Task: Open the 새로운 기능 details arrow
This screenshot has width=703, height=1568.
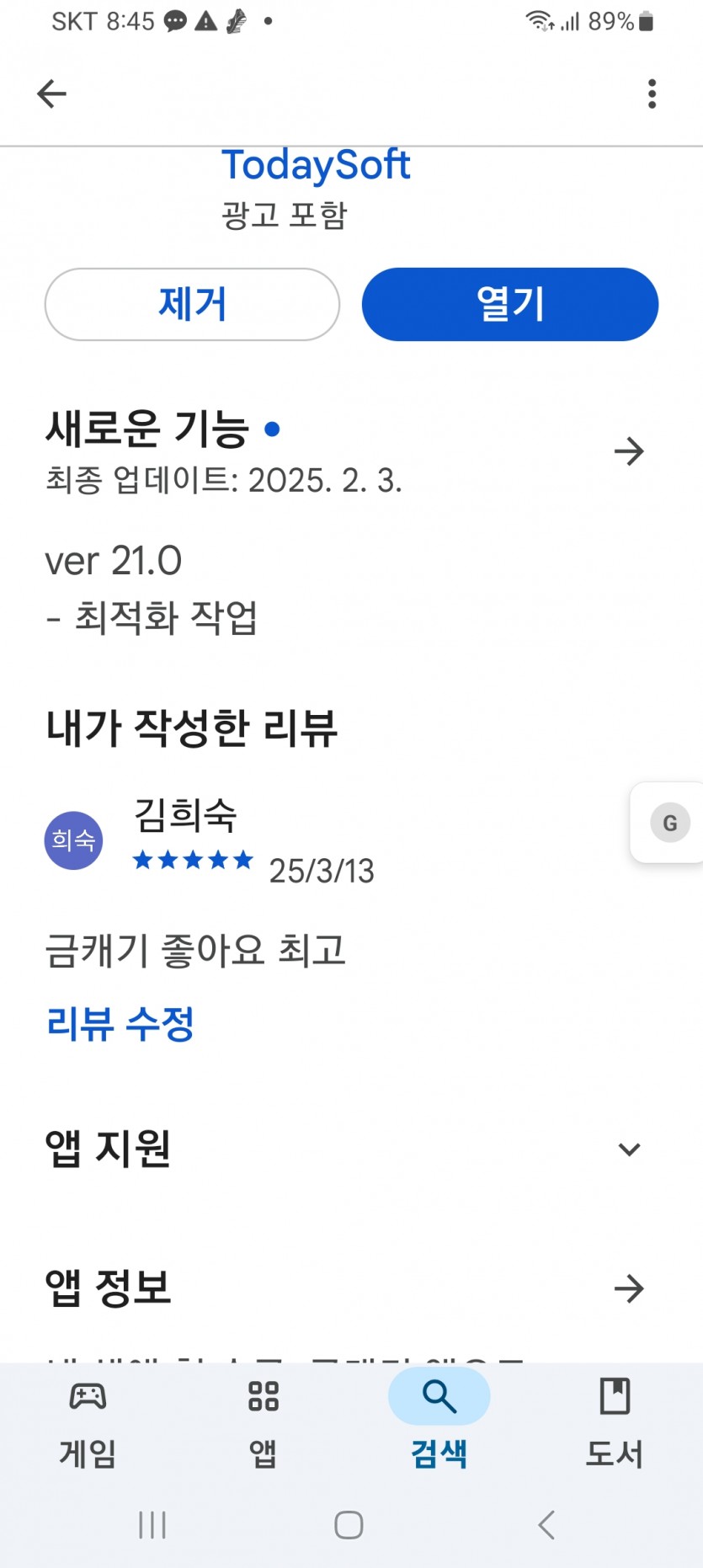Action: click(629, 451)
